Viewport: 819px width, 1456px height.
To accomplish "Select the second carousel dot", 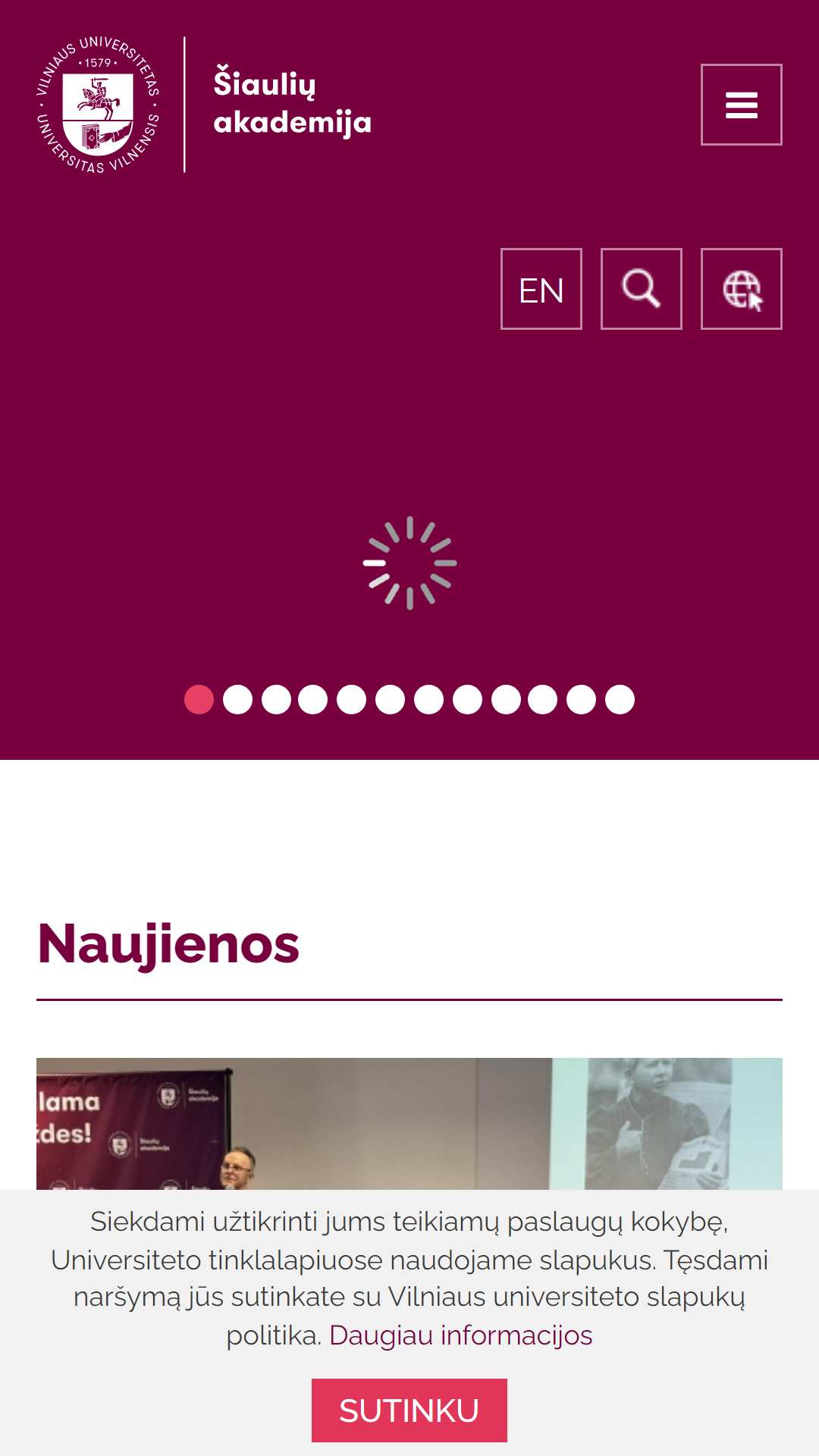I will [x=237, y=699].
